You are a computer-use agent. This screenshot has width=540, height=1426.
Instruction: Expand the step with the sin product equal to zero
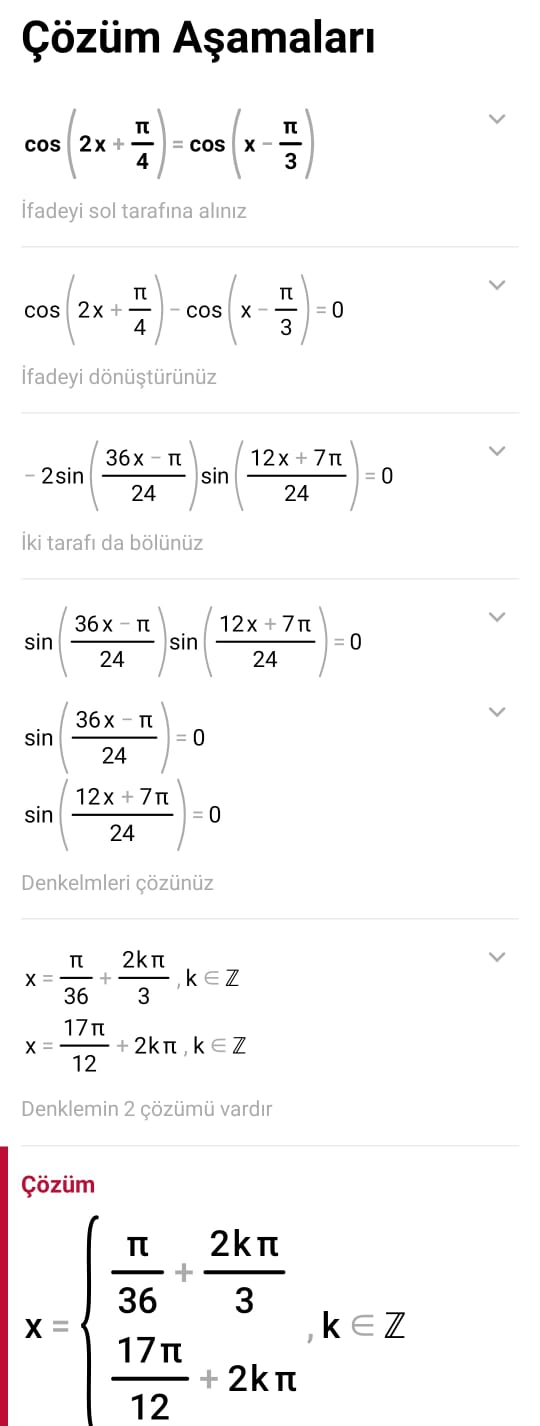pyautogui.click(x=497, y=617)
